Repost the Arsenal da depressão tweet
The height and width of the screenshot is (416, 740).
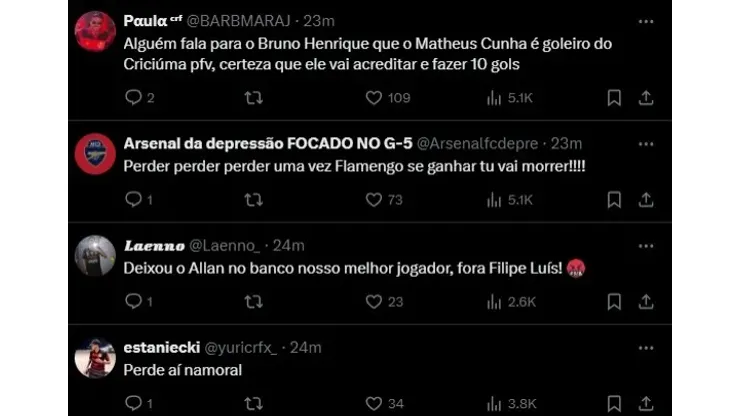tap(254, 200)
